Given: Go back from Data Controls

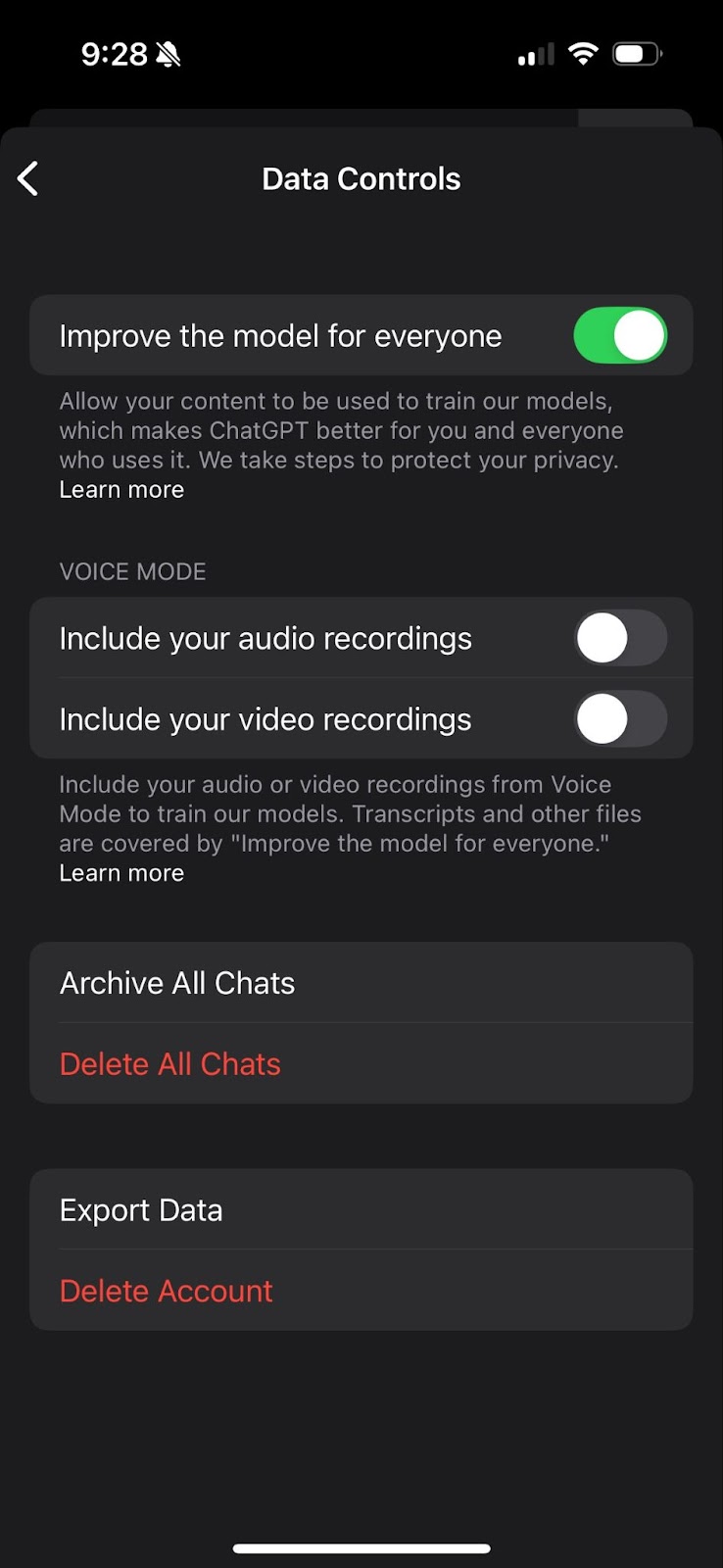Looking at the screenshot, I should coord(28,179).
